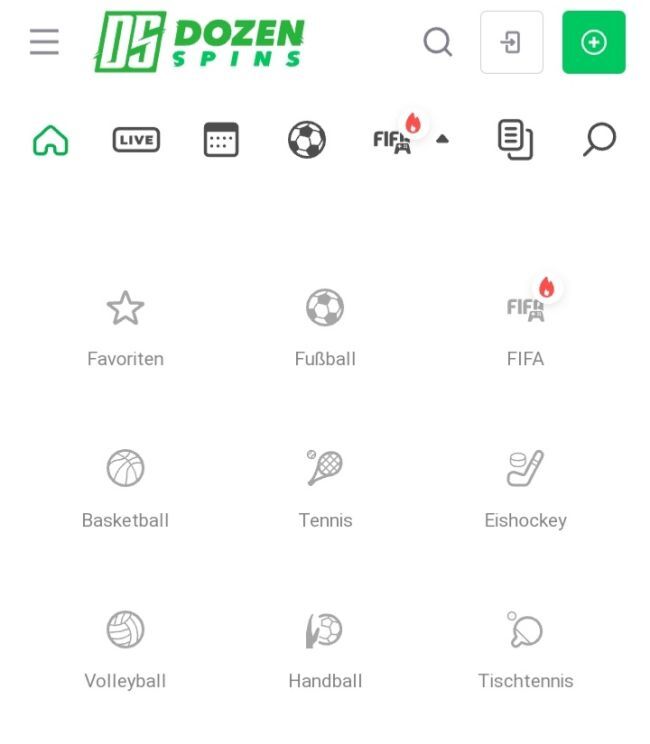Open the calendar schedule tab

(x=221, y=140)
